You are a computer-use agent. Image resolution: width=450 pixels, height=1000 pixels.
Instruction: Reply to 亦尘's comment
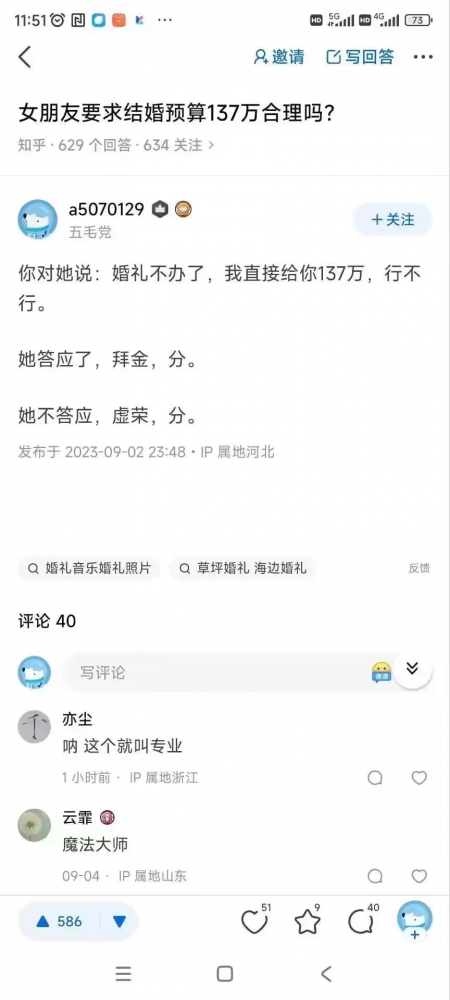pyautogui.click(x=375, y=777)
